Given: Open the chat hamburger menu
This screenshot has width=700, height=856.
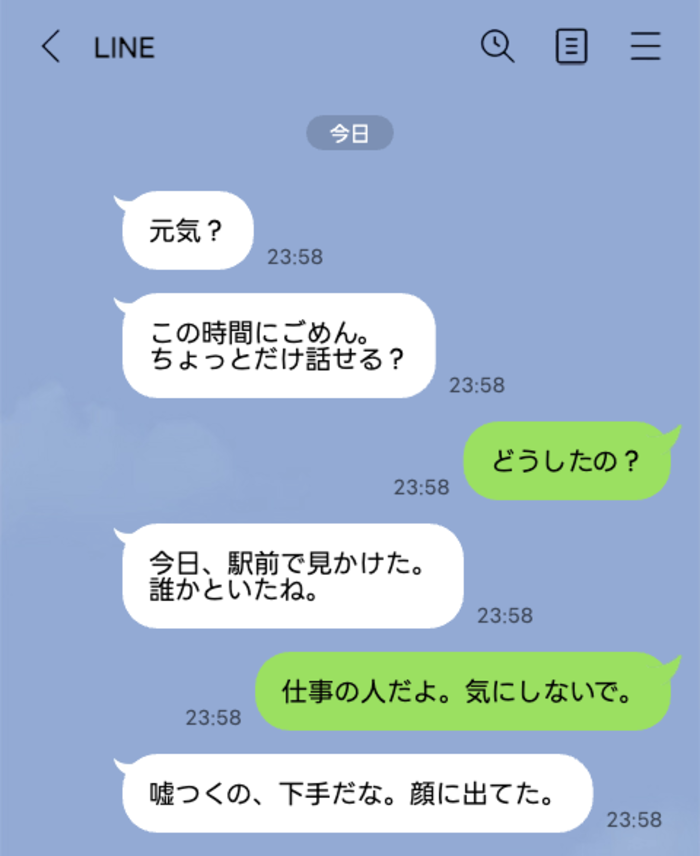Looking at the screenshot, I should click(x=646, y=47).
